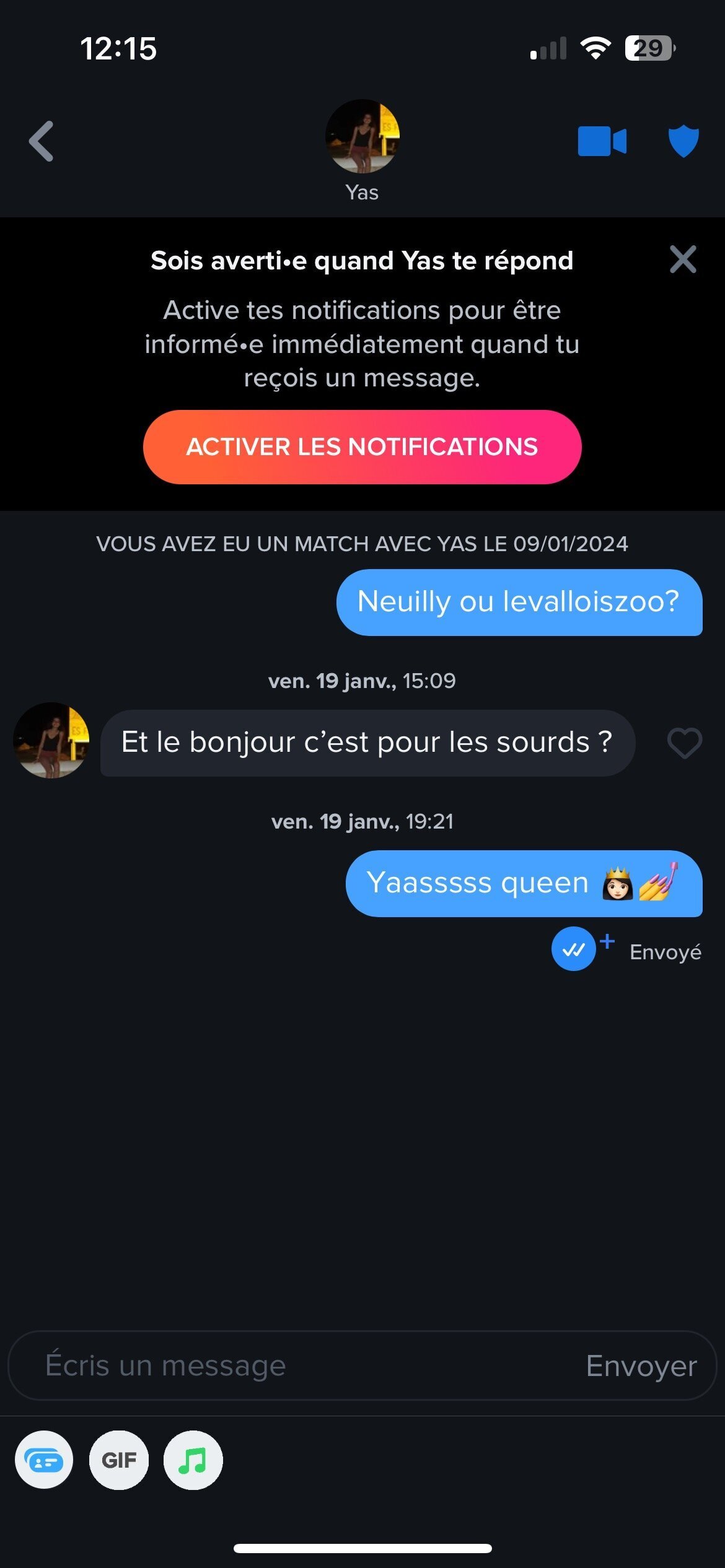This screenshot has width=725, height=1568.
Task: Open the GIF picker
Action: 119,1460
